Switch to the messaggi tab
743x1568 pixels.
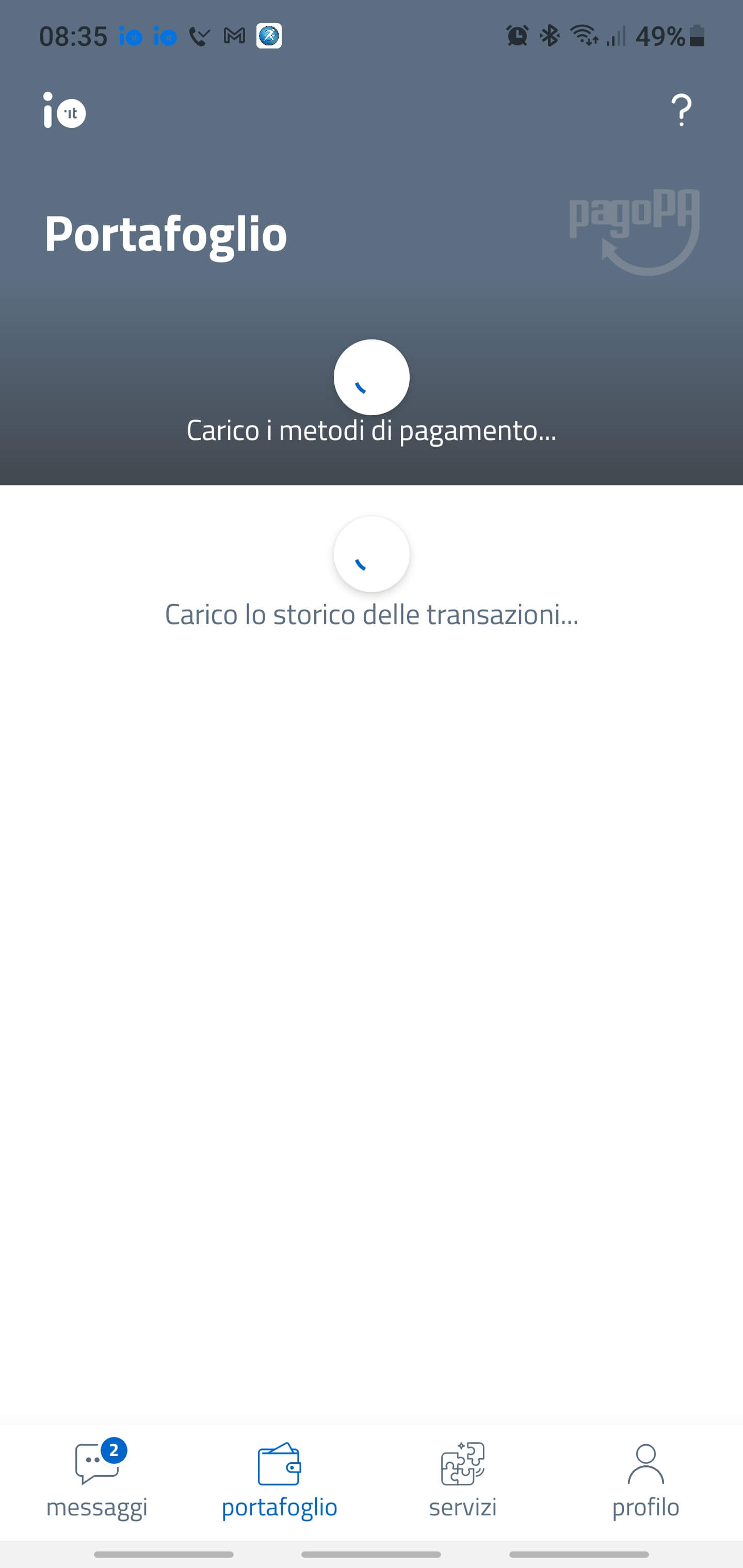point(97,1480)
